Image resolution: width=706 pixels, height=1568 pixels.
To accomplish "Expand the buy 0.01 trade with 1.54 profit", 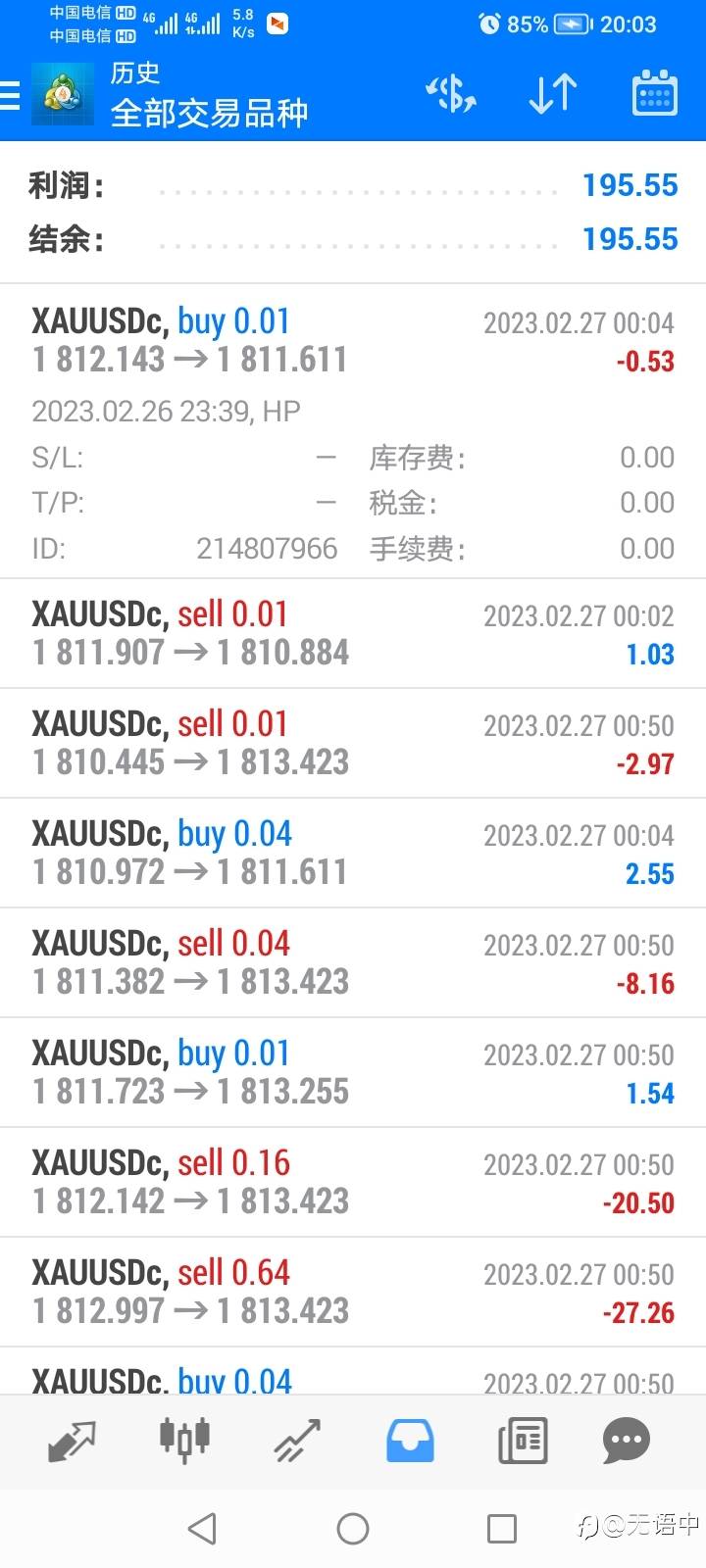I will pyautogui.click(x=353, y=1072).
